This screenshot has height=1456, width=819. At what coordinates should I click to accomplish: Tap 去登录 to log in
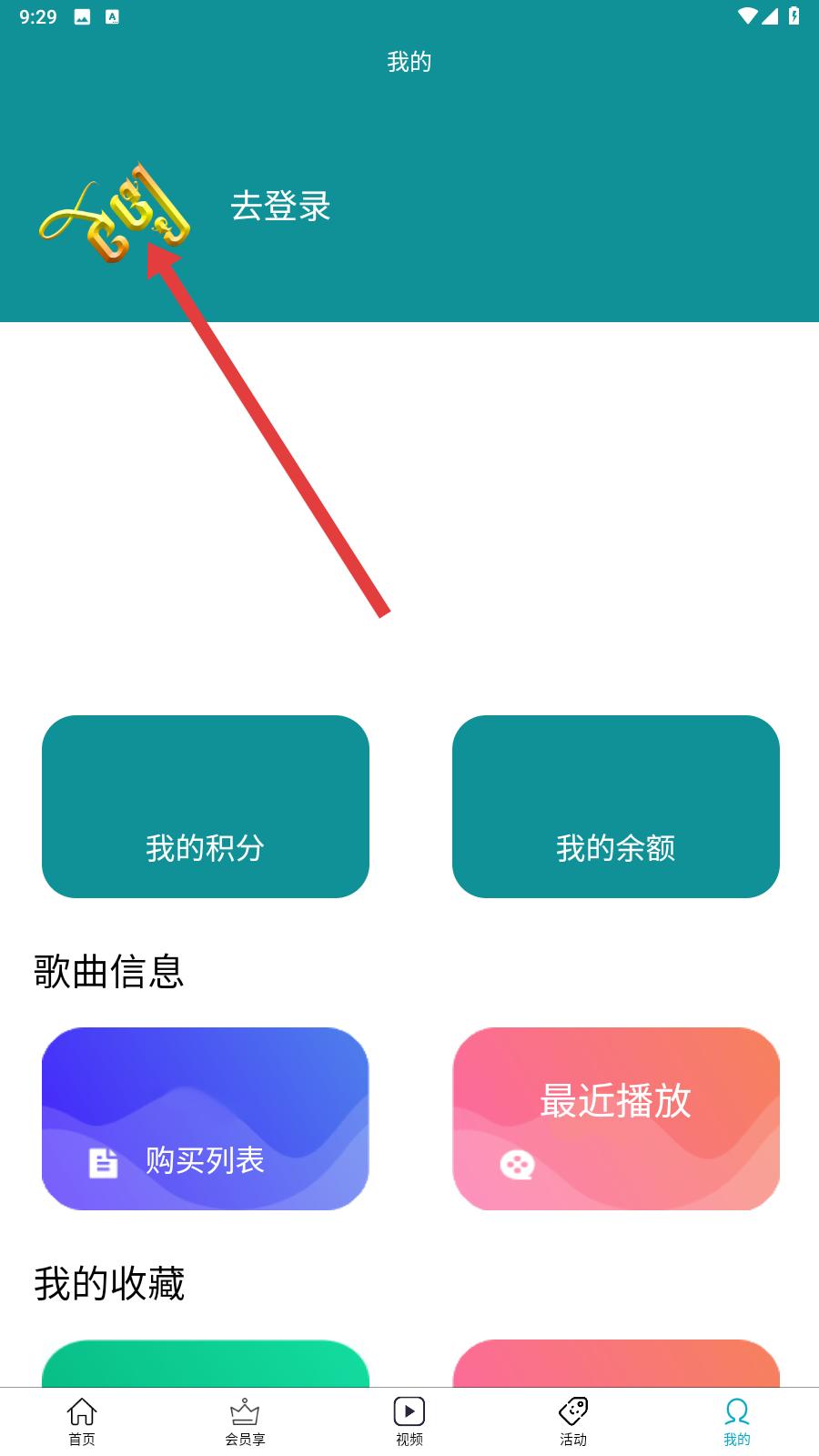[280, 207]
